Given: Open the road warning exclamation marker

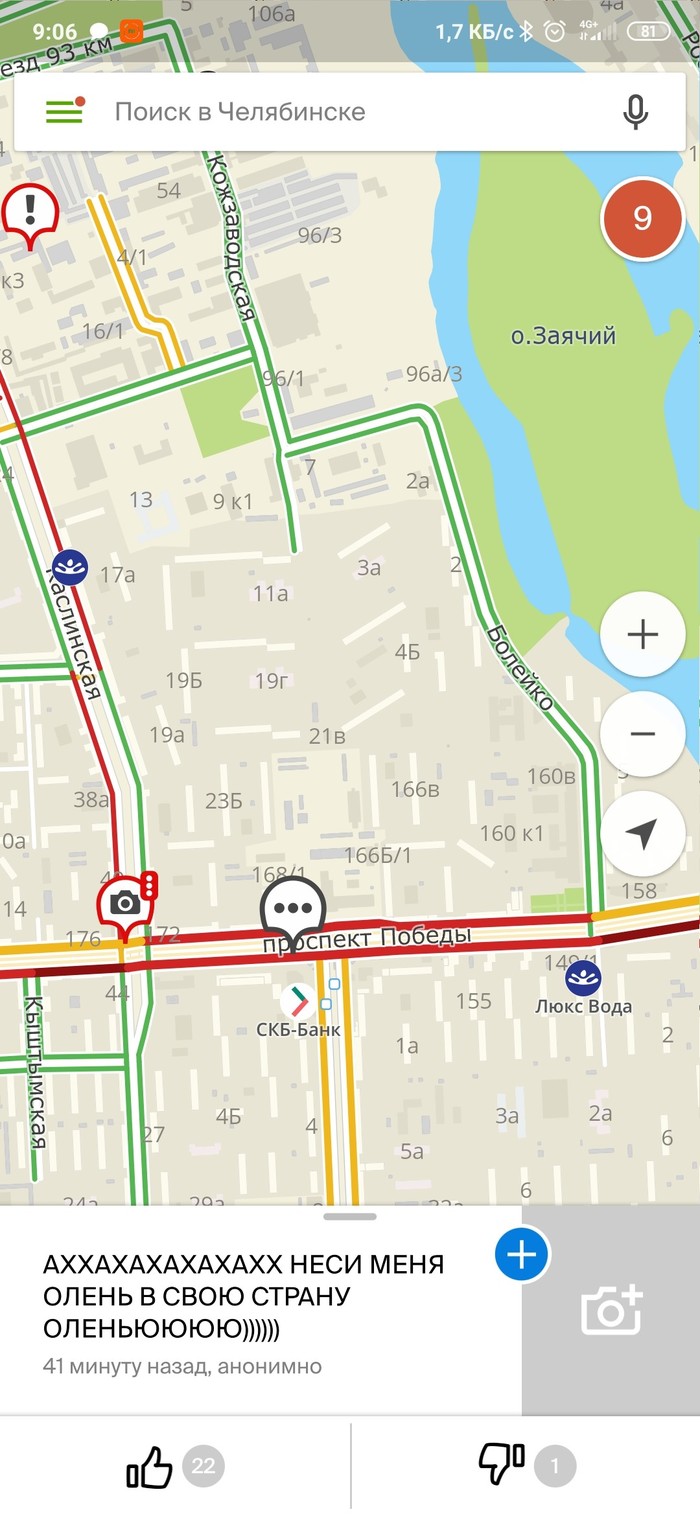Looking at the screenshot, I should (30, 211).
